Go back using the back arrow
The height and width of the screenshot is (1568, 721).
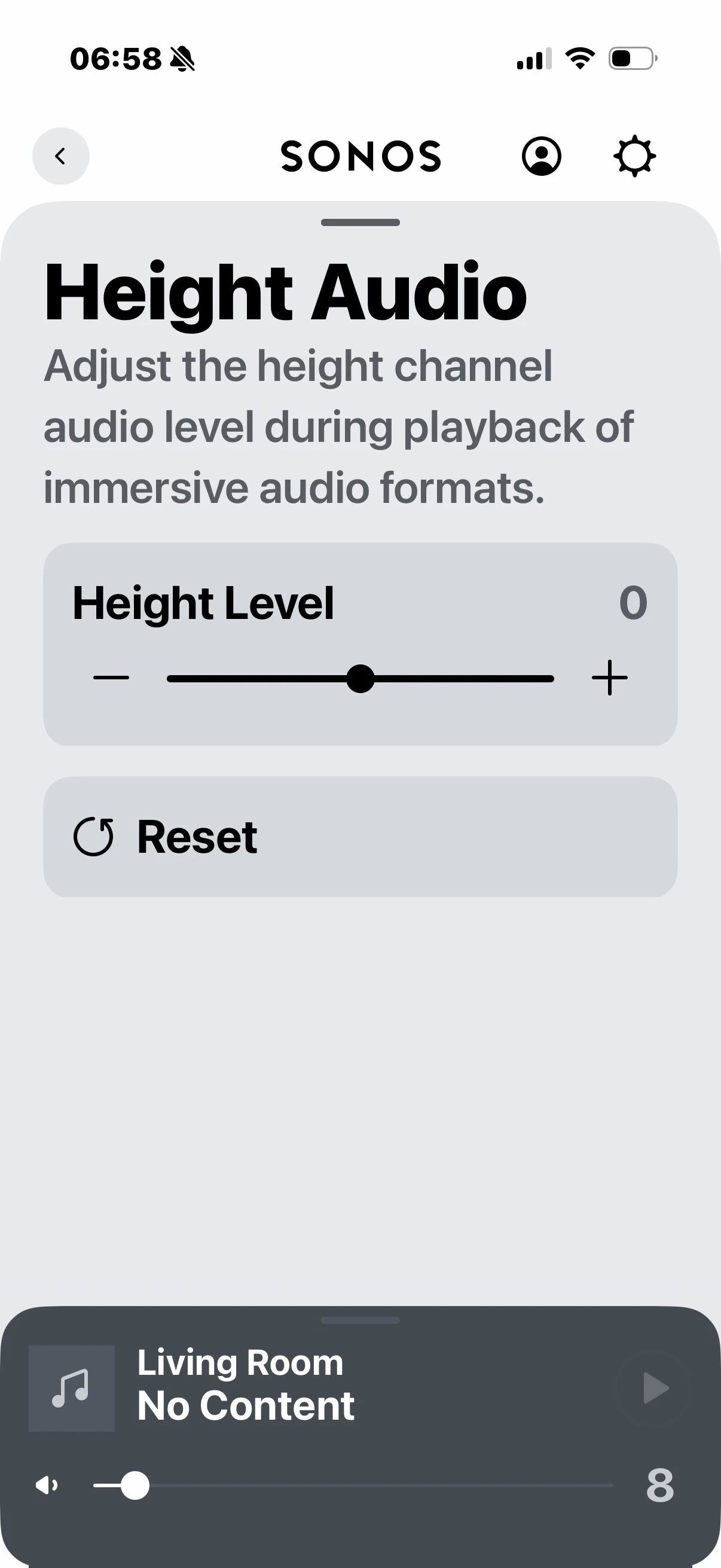tap(60, 157)
